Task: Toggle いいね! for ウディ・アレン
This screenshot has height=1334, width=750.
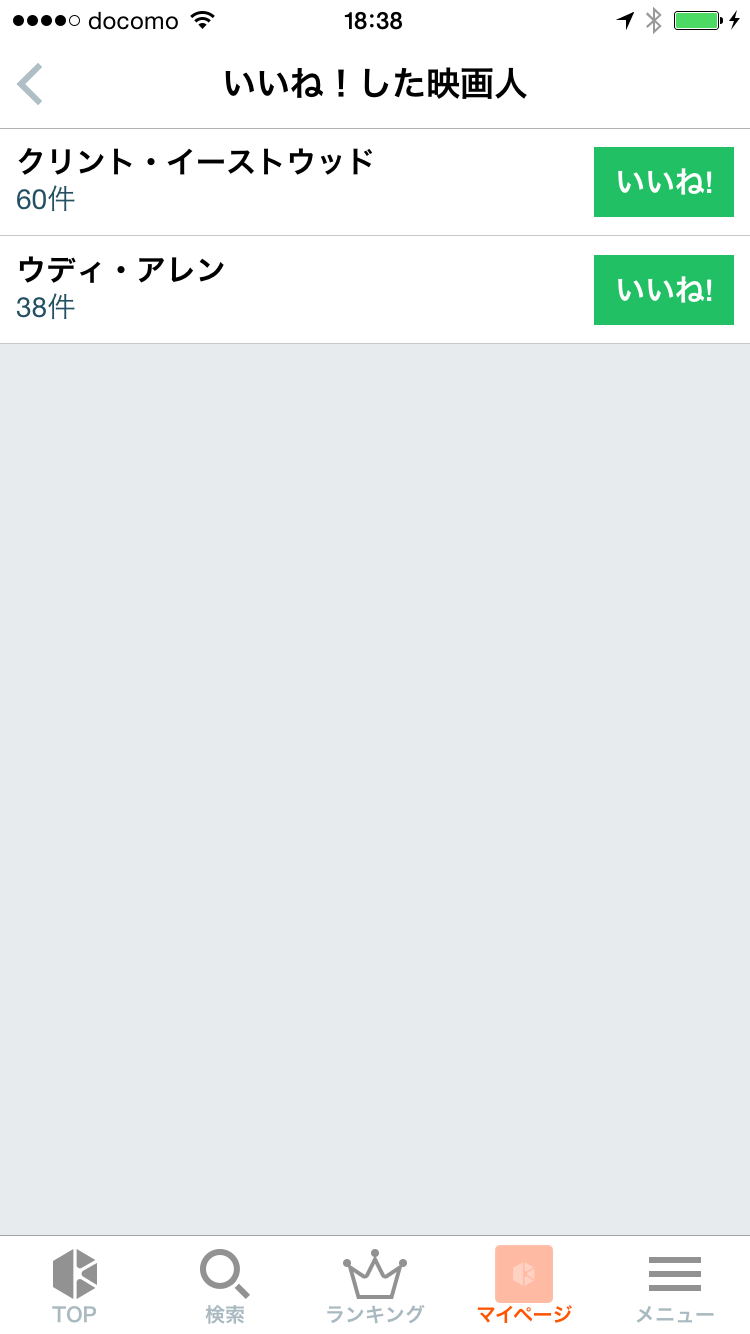Action: (x=663, y=290)
